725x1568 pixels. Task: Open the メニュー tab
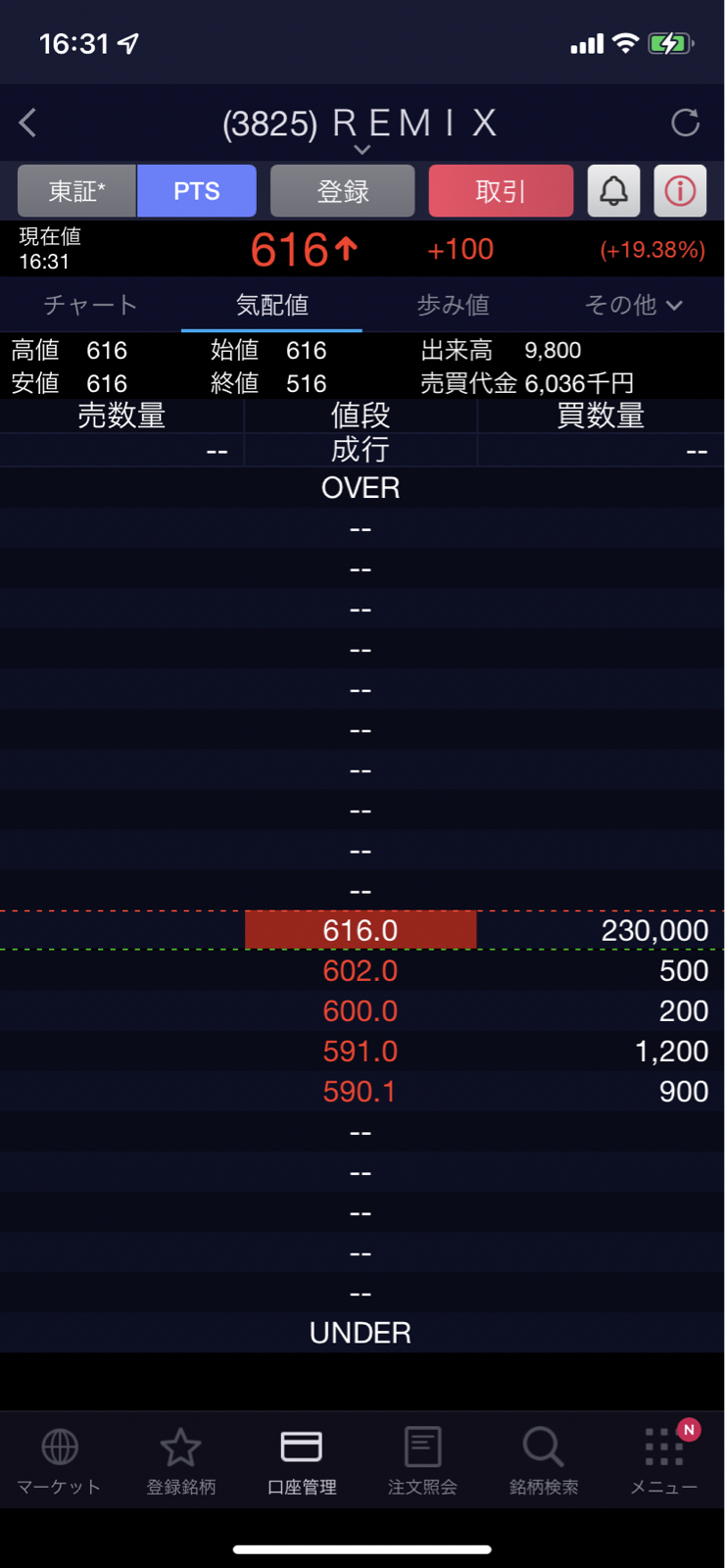(x=664, y=1460)
